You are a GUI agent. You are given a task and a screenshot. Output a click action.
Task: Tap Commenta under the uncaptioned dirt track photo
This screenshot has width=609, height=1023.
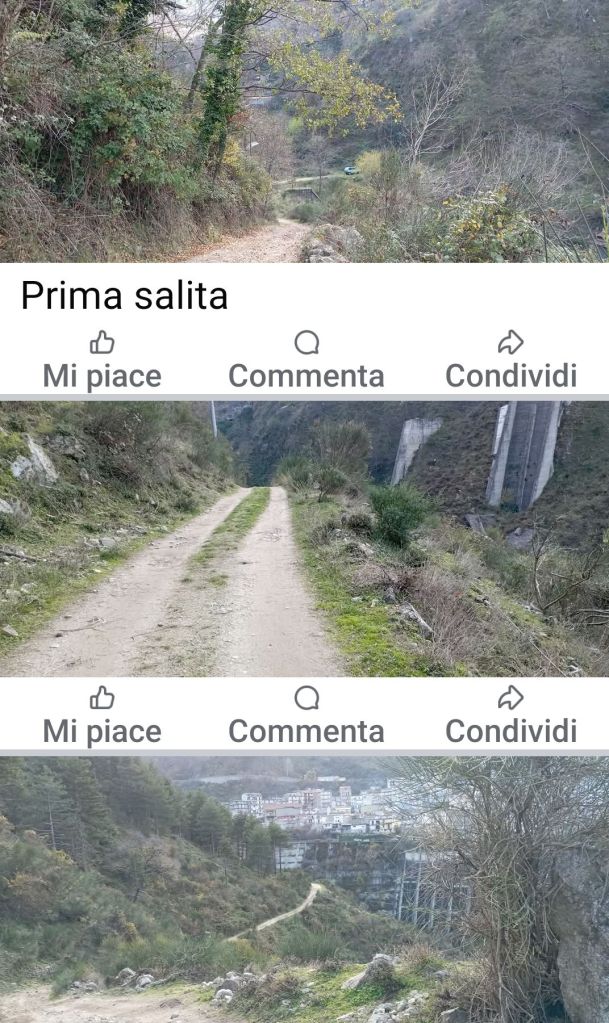point(306,716)
